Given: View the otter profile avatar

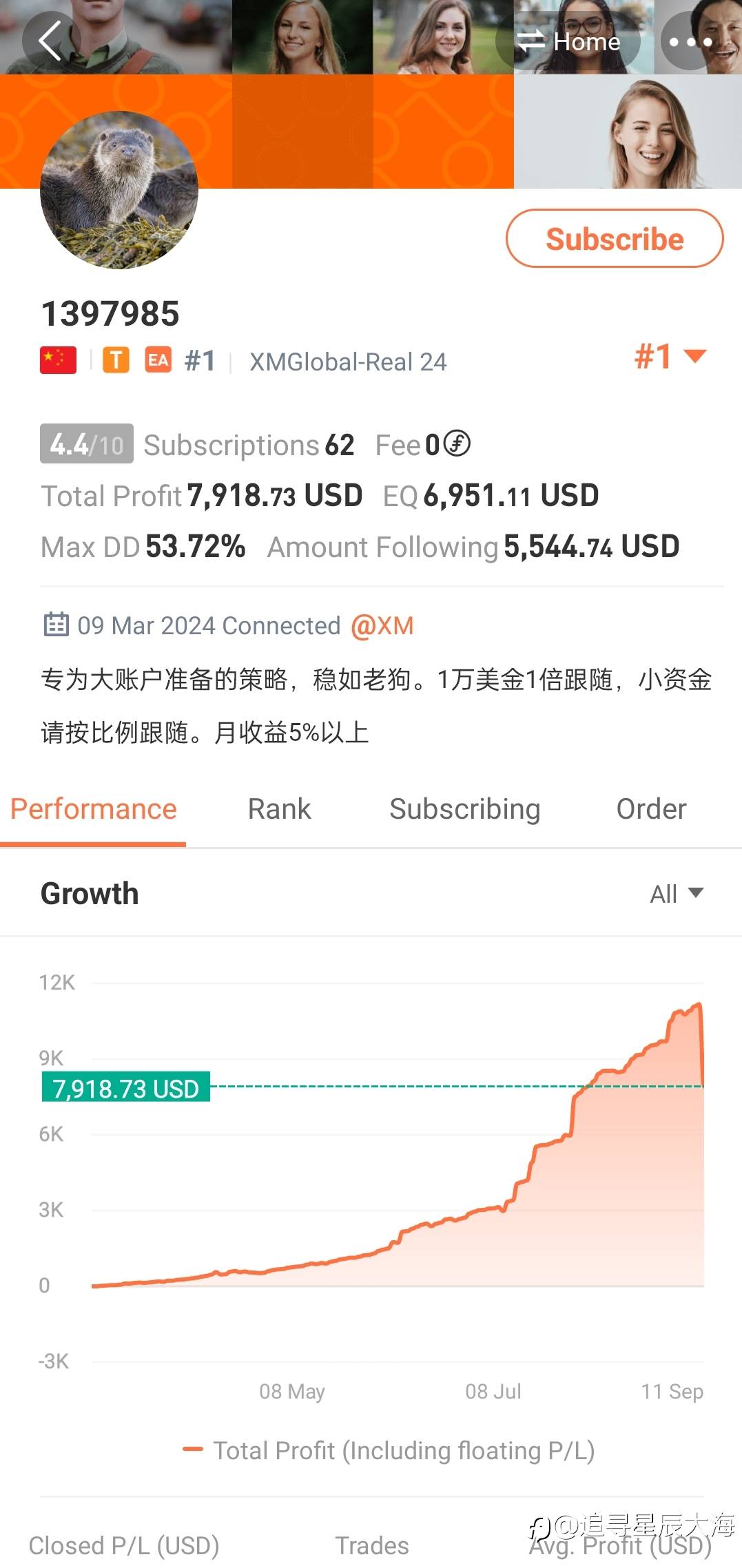Looking at the screenshot, I should (119, 190).
